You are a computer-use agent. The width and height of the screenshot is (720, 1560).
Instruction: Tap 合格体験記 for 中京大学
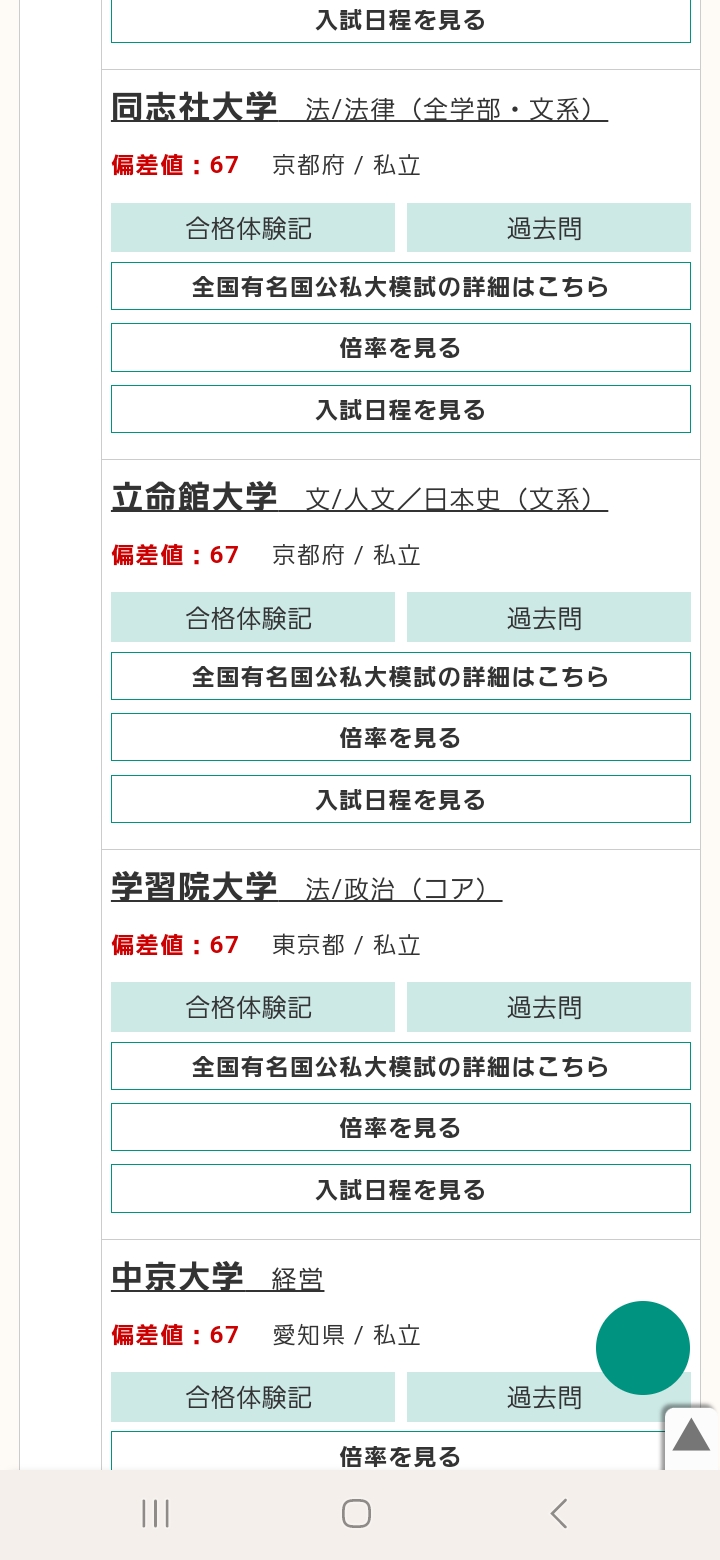tap(252, 1397)
